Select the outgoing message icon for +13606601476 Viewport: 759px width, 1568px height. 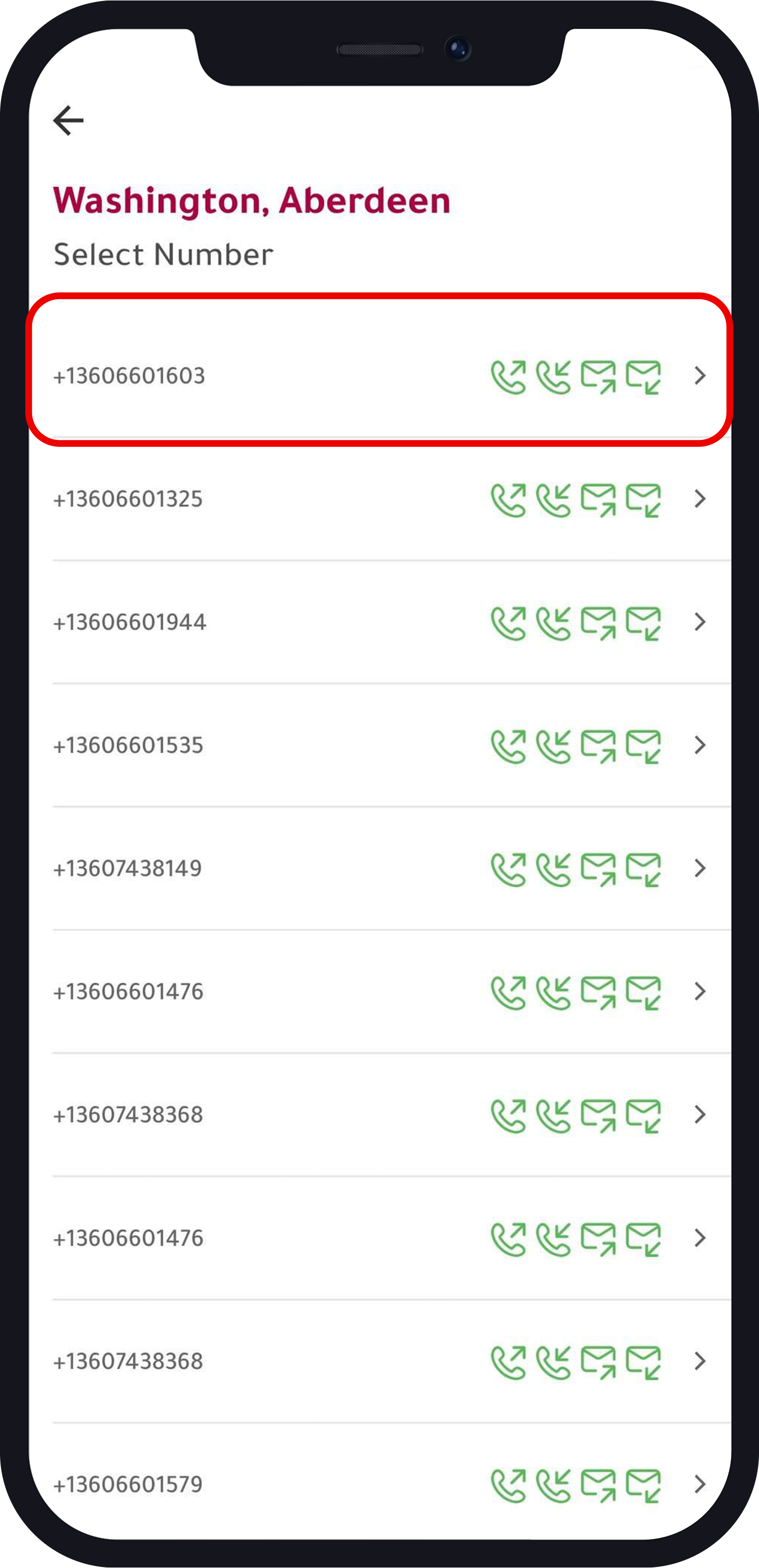pos(600,992)
